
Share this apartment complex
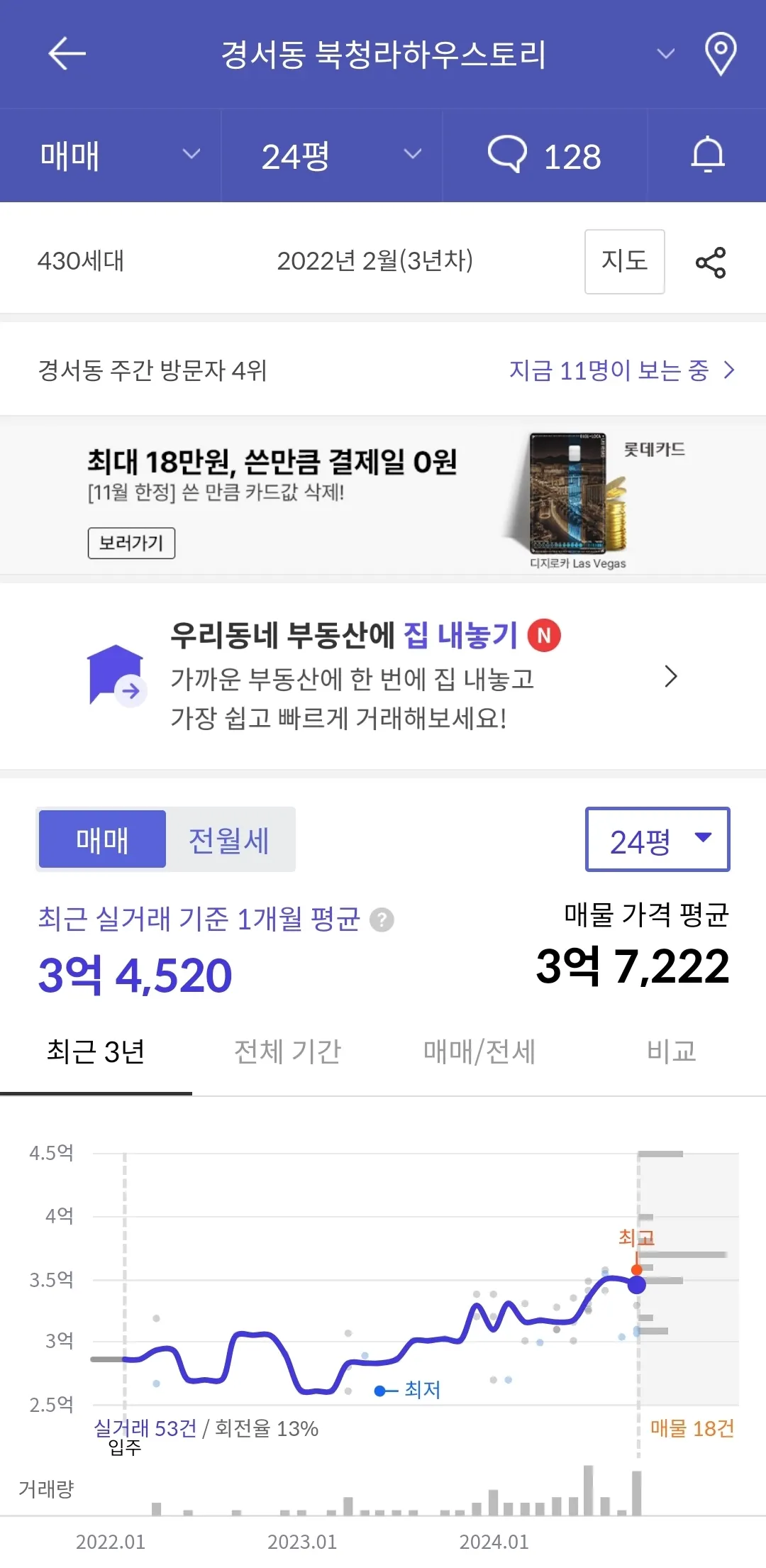point(710,262)
